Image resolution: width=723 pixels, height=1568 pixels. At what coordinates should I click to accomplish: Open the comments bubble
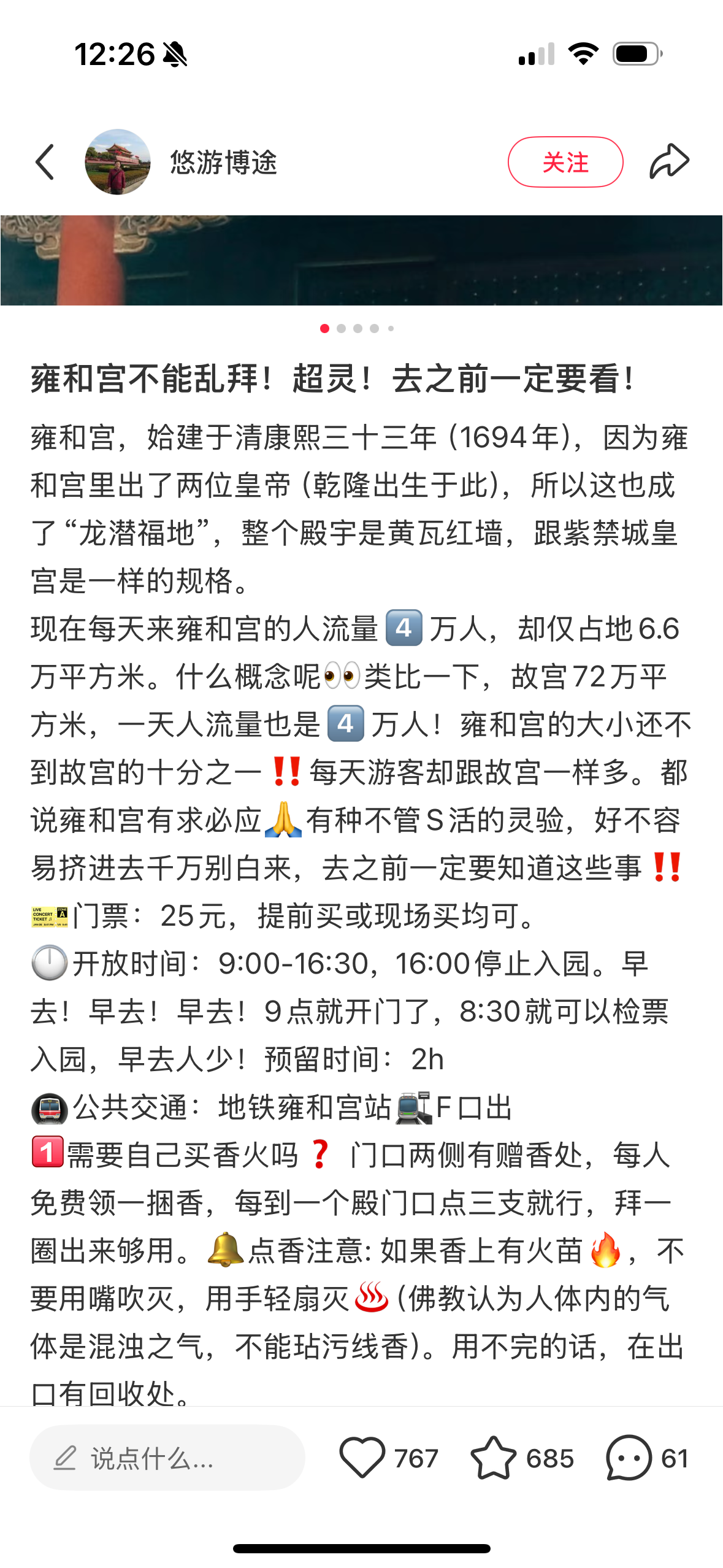pos(629,1458)
